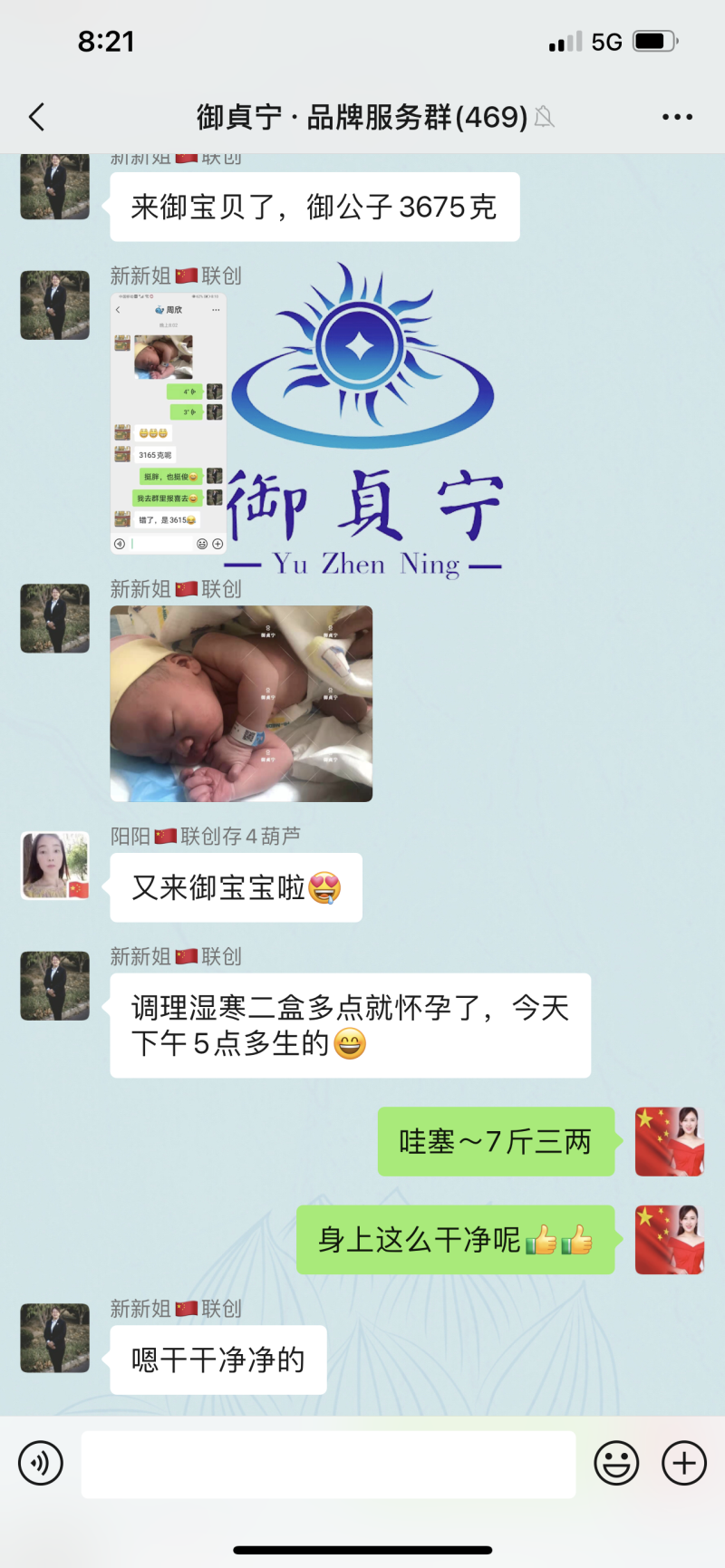Screen dimensions: 725x1568
Task: Open the newborn baby photo
Action: pyautogui.click(x=241, y=703)
